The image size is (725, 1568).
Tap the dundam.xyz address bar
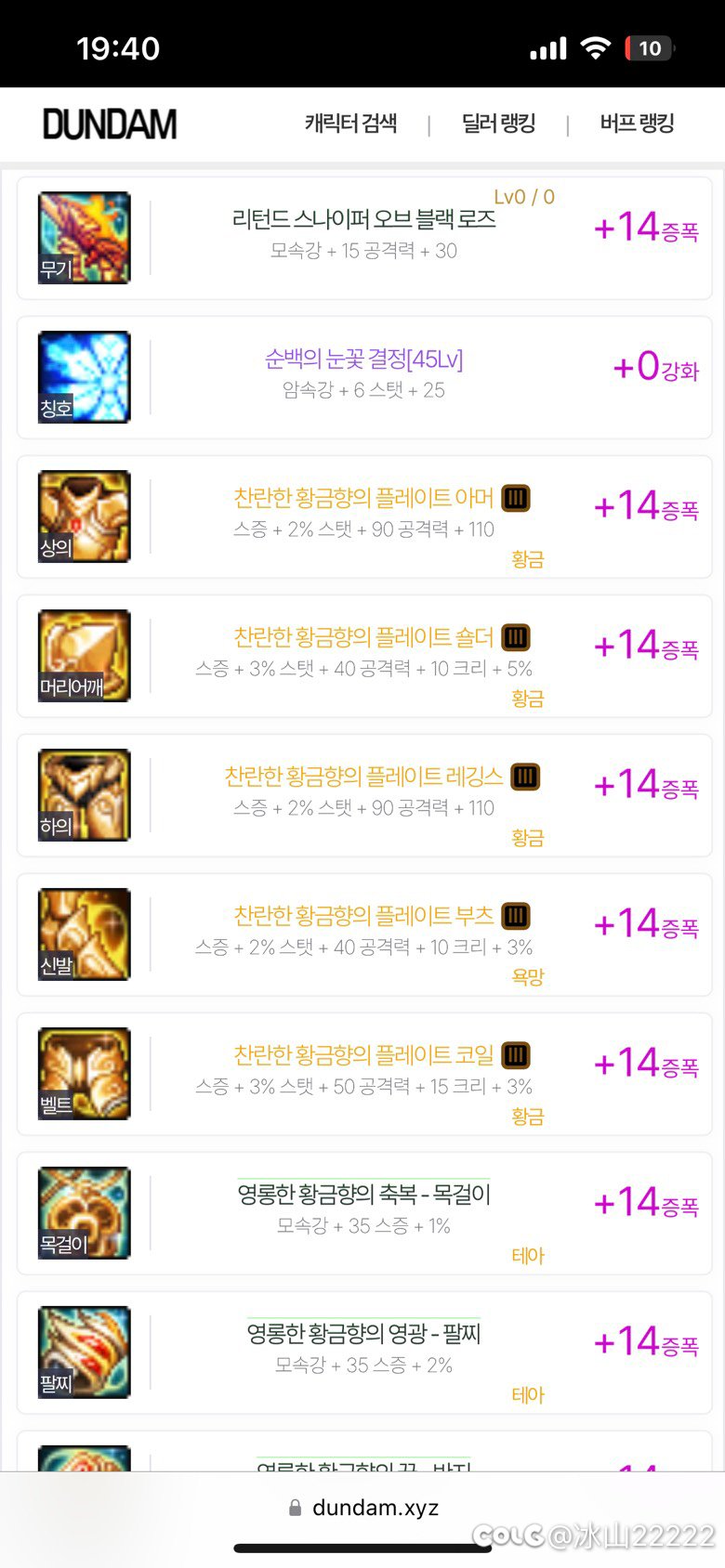364,1507
